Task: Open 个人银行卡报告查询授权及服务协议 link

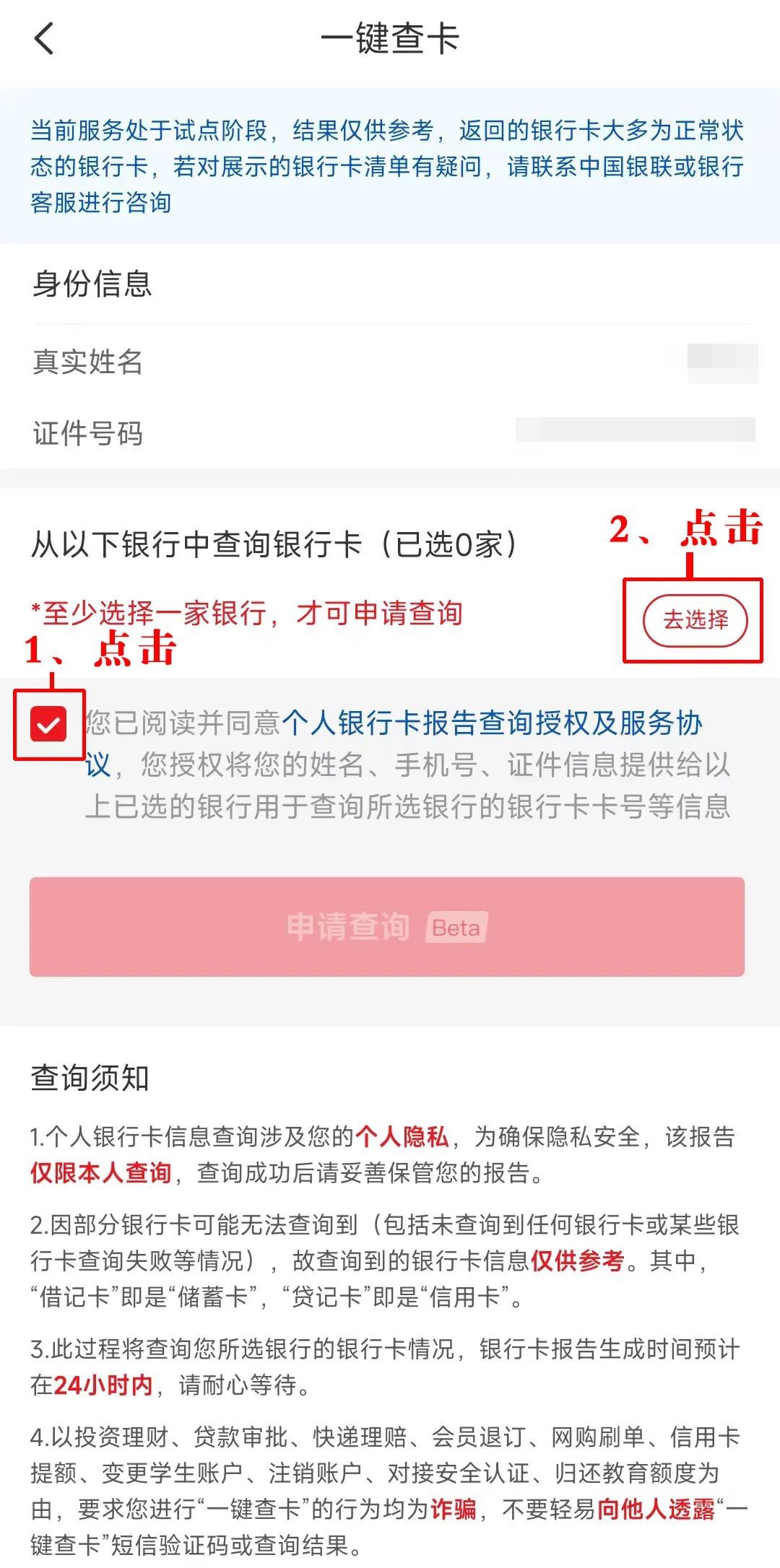Action: tap(491, 723)
